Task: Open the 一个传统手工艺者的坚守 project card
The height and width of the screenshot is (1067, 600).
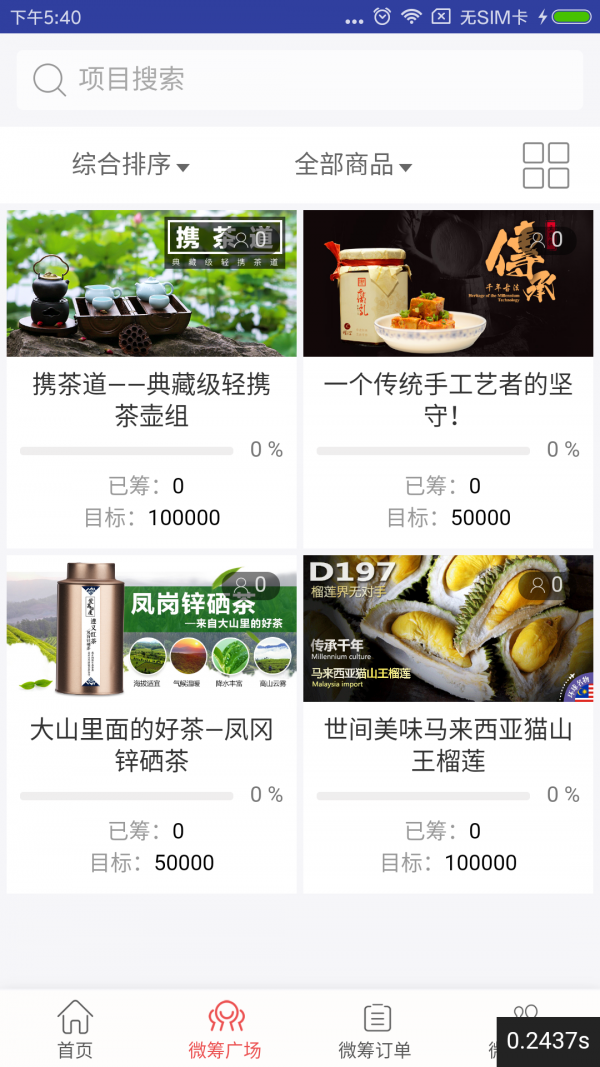Action: click(x=448, y=380)
